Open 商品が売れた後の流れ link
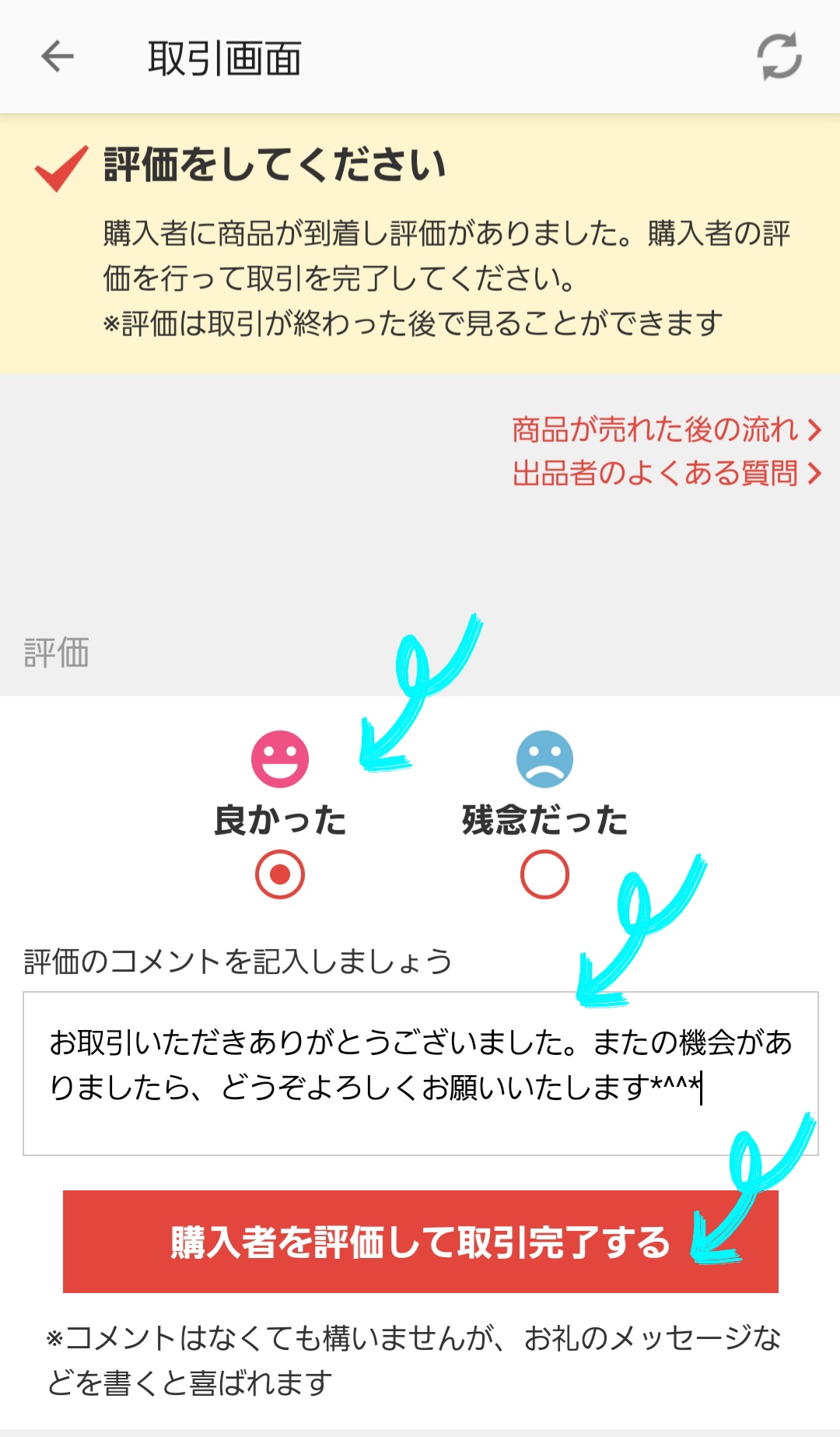Screen dimensions: 840x1437 pyautogui.click(x=666, y=429)
